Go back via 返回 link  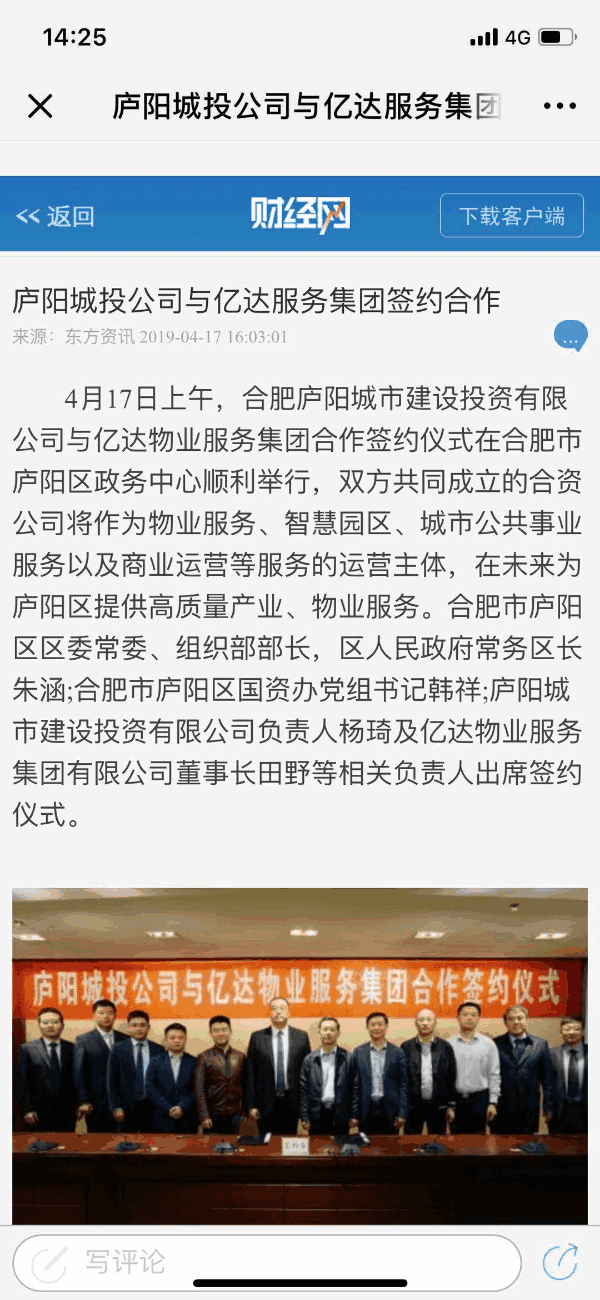pyautogui.click(x=56, y=216)
